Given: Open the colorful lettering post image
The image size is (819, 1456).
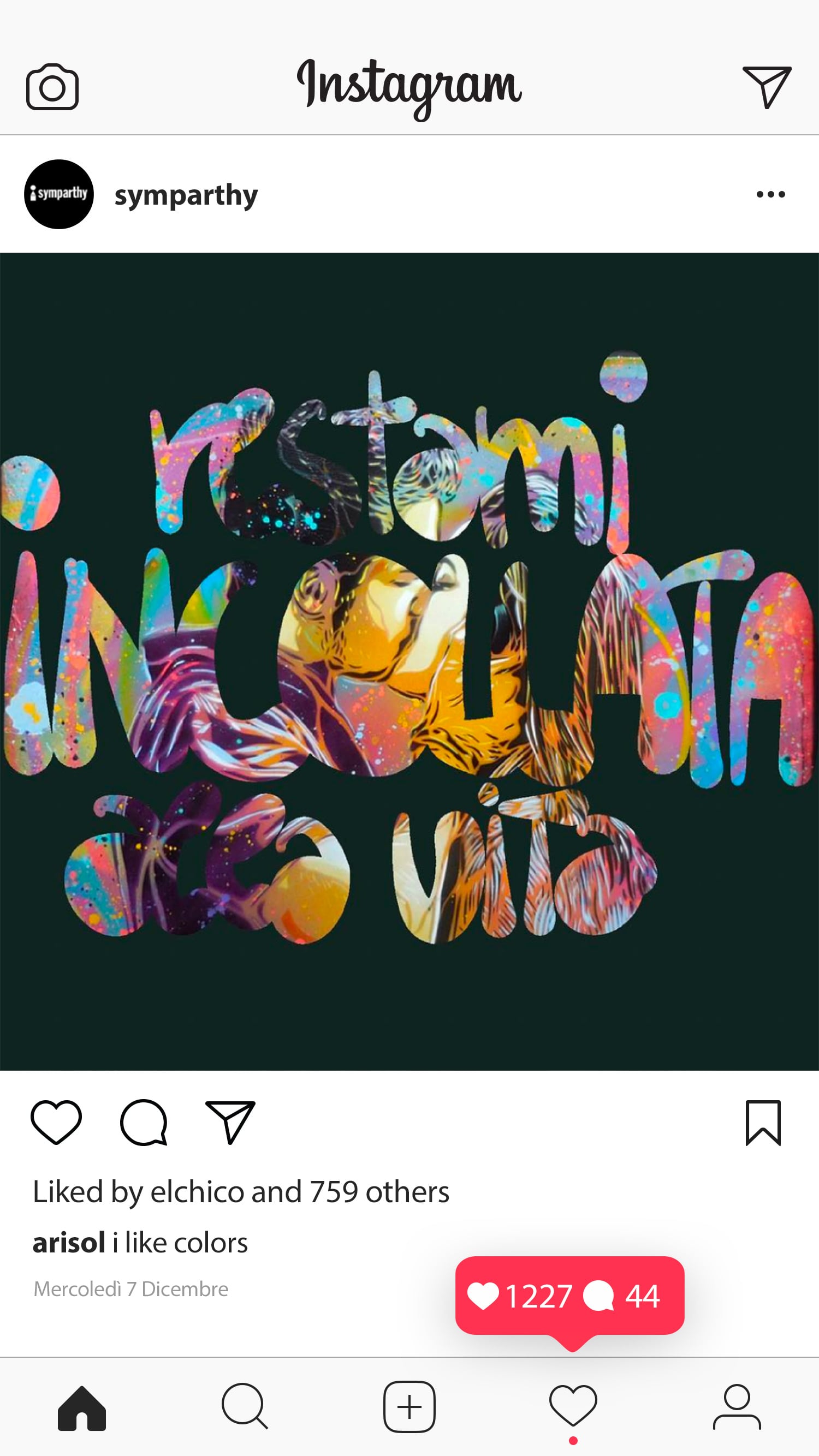Looking at the screenshot, I should point(410,661).
